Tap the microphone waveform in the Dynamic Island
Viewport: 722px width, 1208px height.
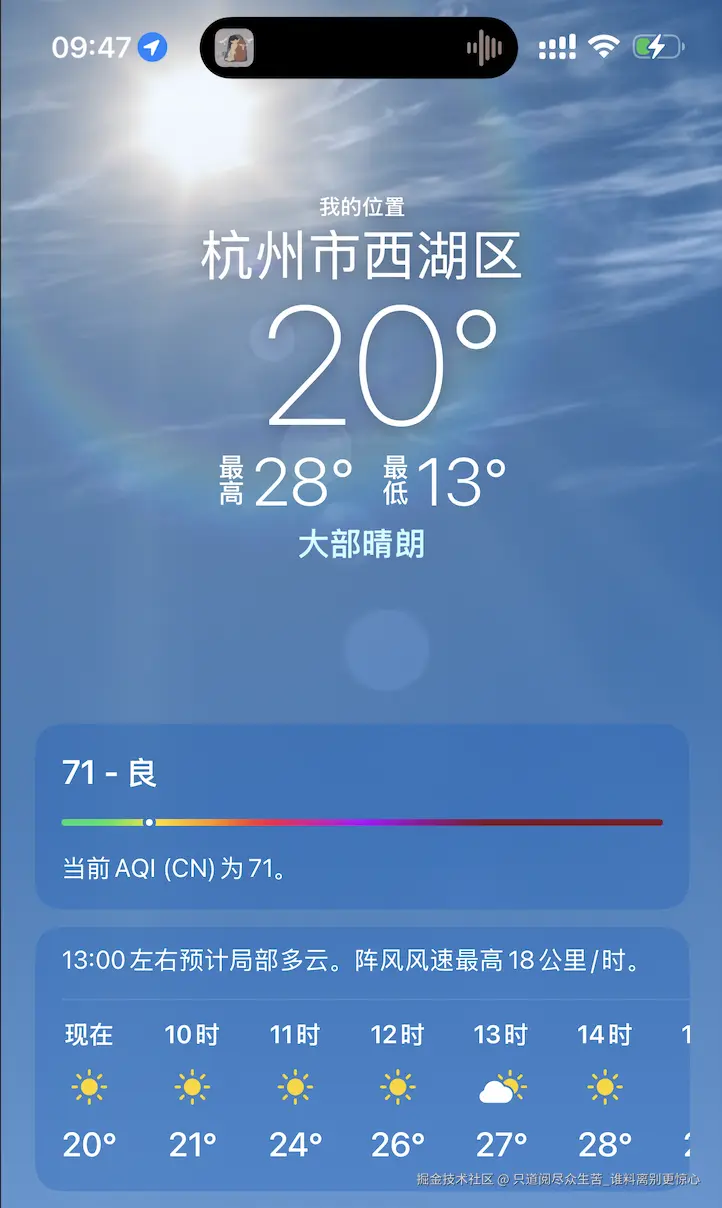[x=483, y=47]
